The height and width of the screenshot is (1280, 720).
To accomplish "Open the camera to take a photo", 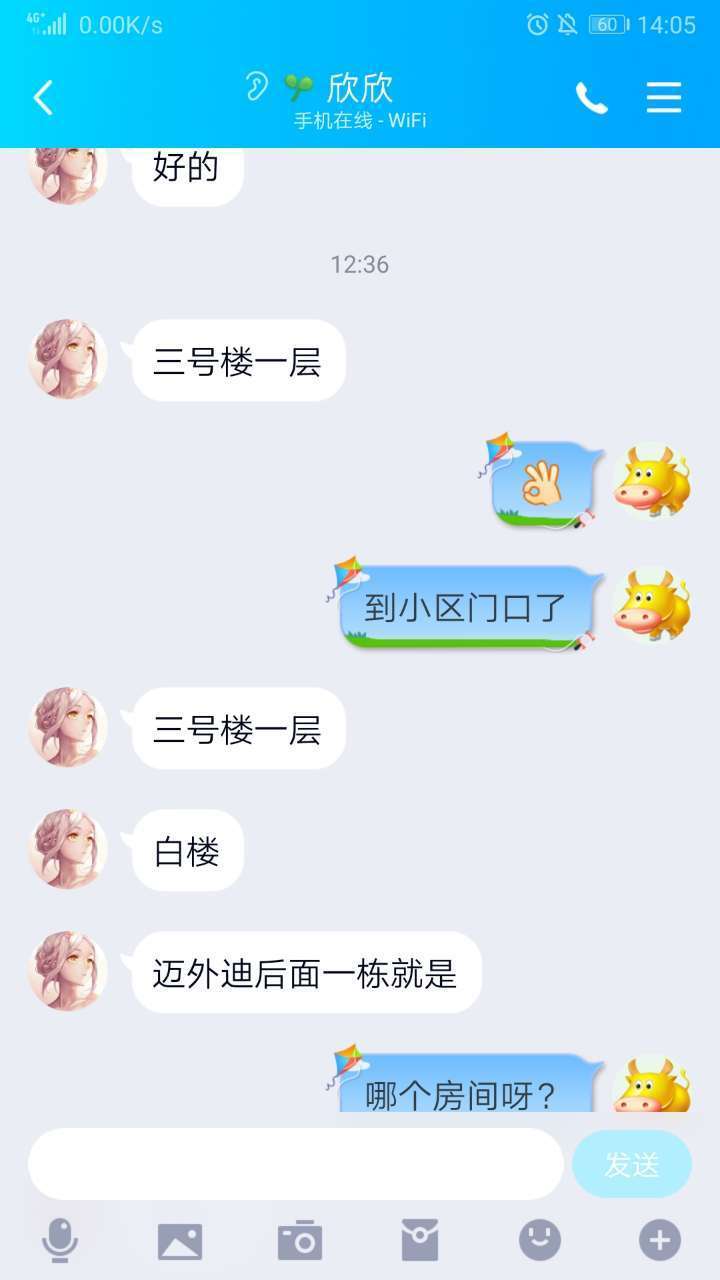I will (x=300, y=1240).
